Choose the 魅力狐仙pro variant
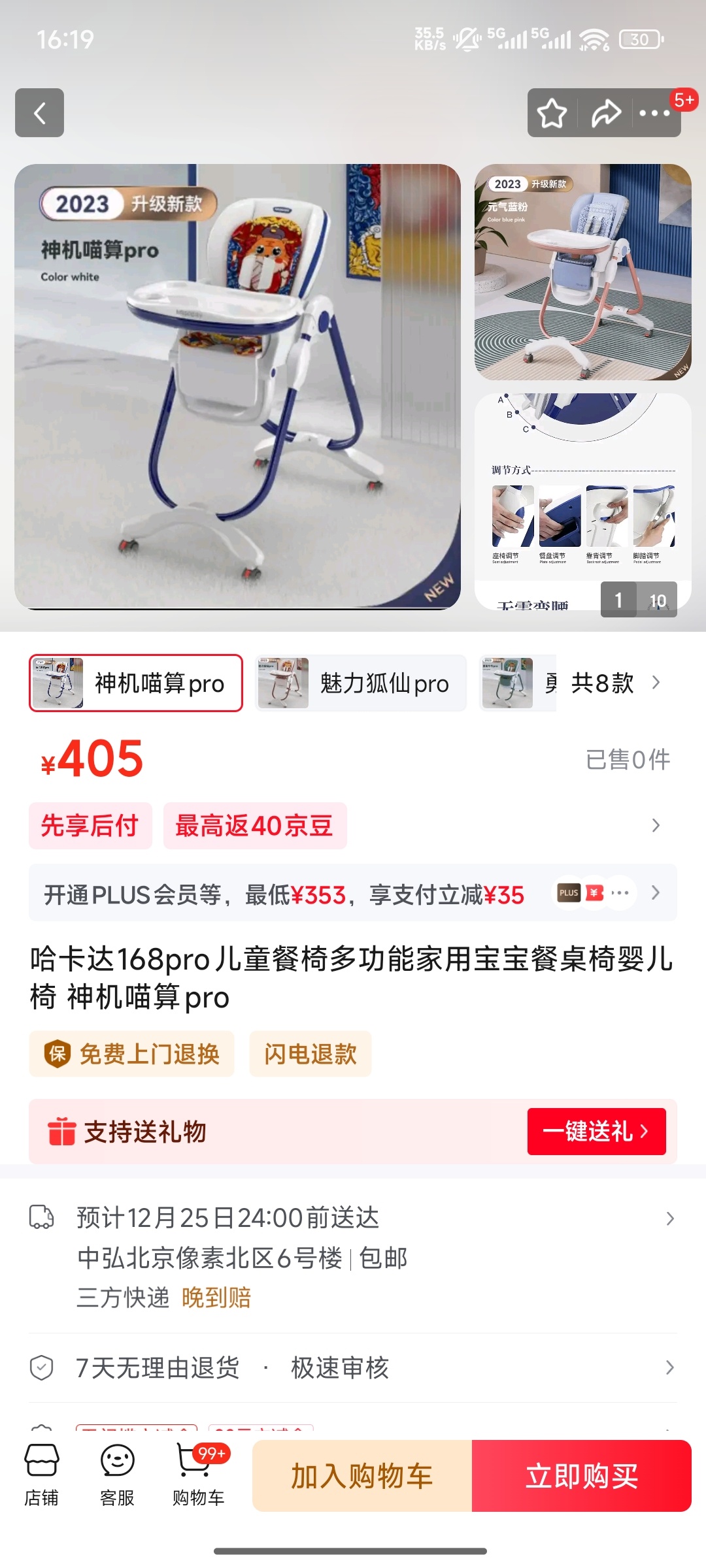The width and height of the screenshot is (706, 1568). (x=361, y=683)
